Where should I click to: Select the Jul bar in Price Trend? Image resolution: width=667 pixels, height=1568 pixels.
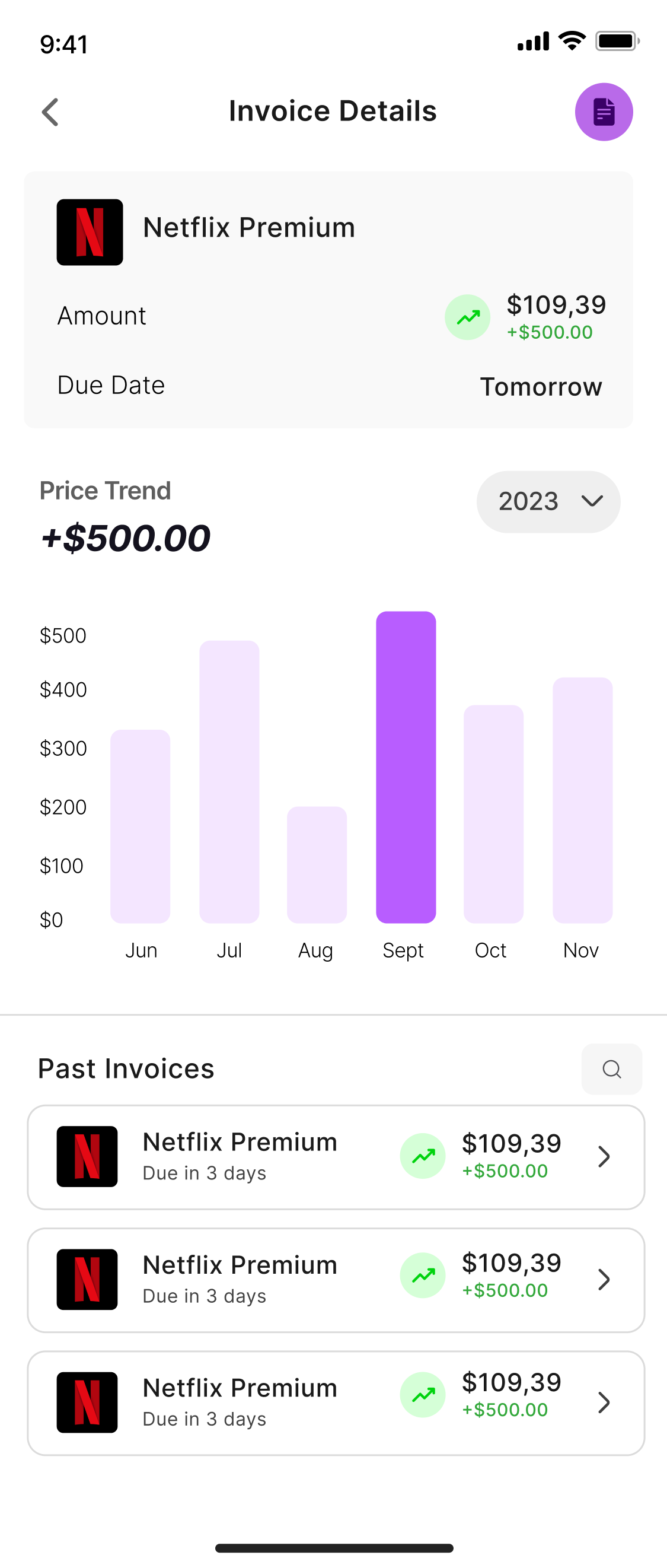(229, 781)
